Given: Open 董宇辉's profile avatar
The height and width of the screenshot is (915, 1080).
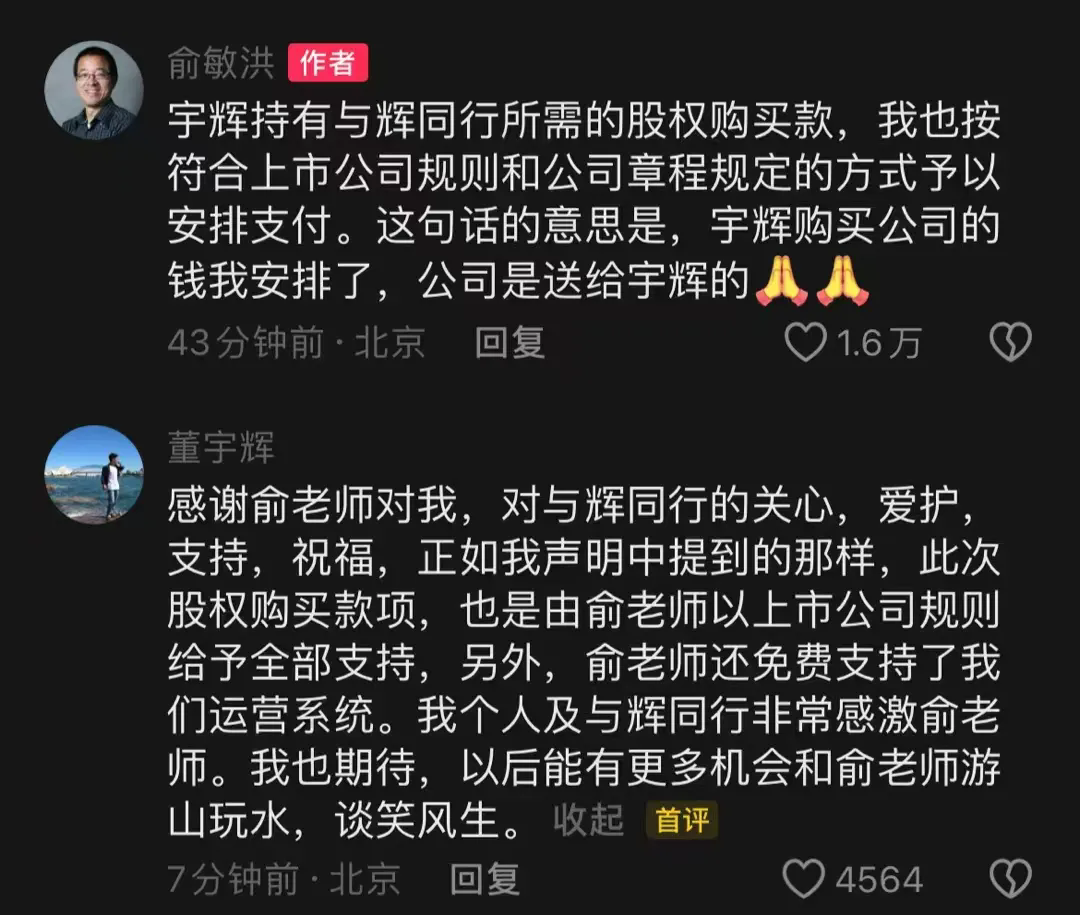Looking at the screenshot, I should coord(94,475).
